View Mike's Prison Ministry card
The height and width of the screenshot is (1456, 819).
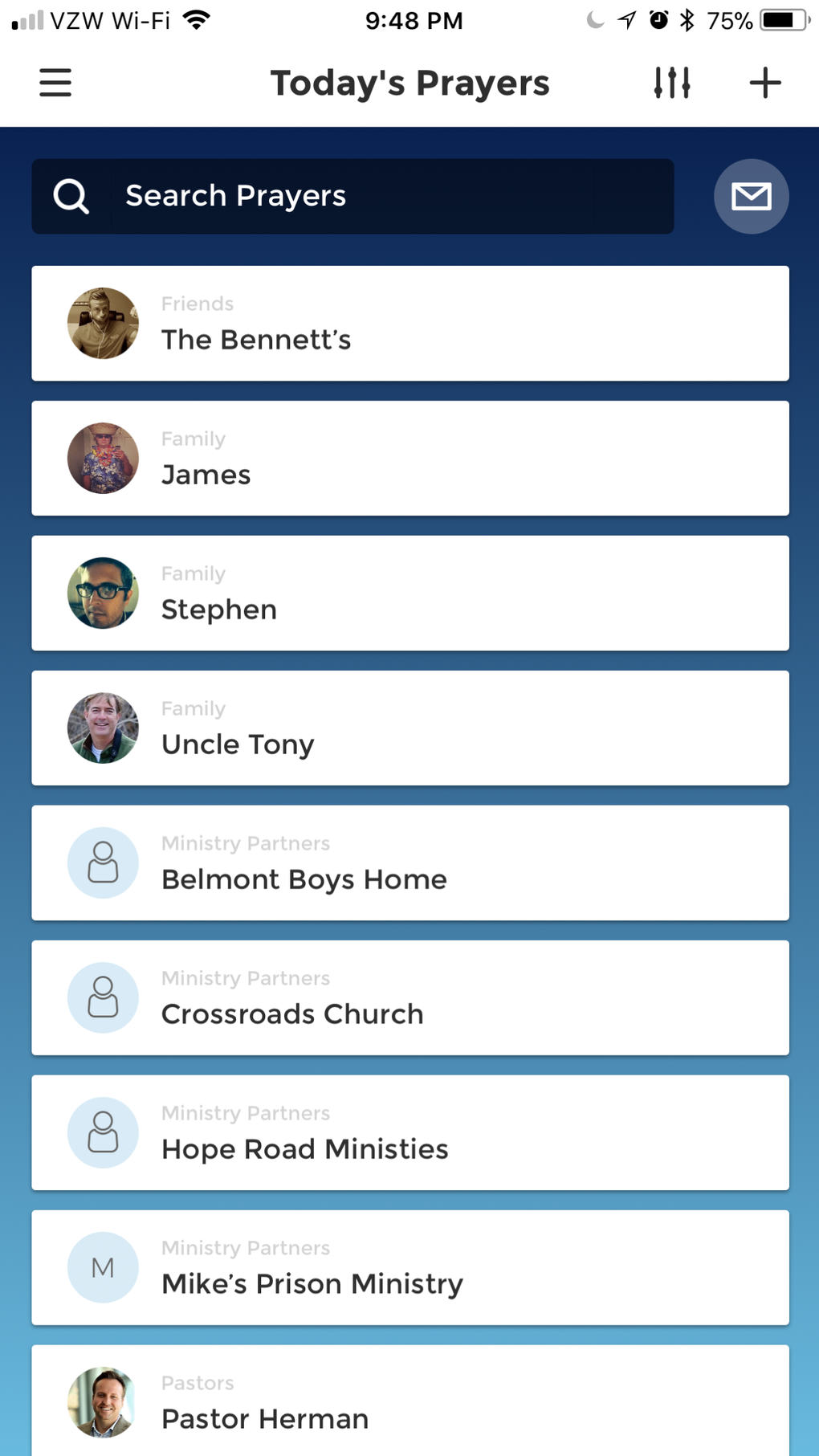point(409,1268)
